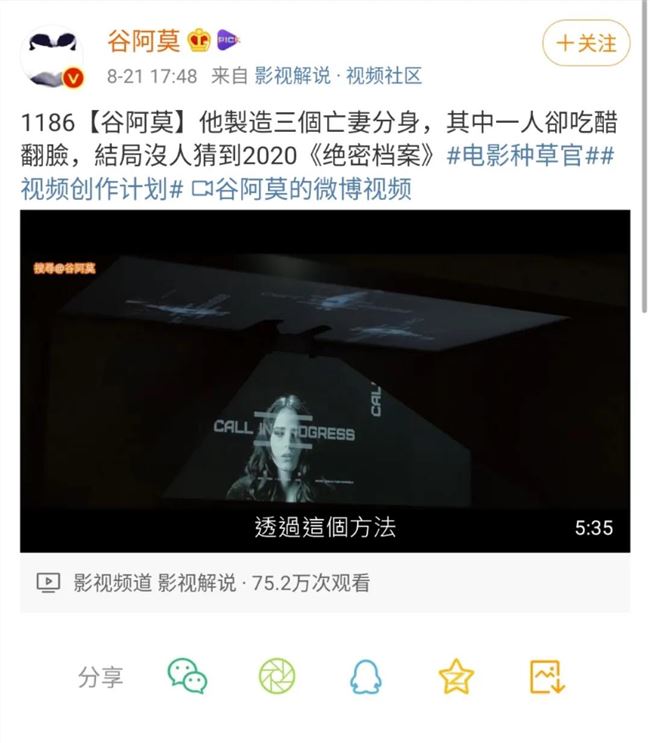Play the 5:35 video
The height and width of the screenshot is (743, 650).
[x=325, y=380]
